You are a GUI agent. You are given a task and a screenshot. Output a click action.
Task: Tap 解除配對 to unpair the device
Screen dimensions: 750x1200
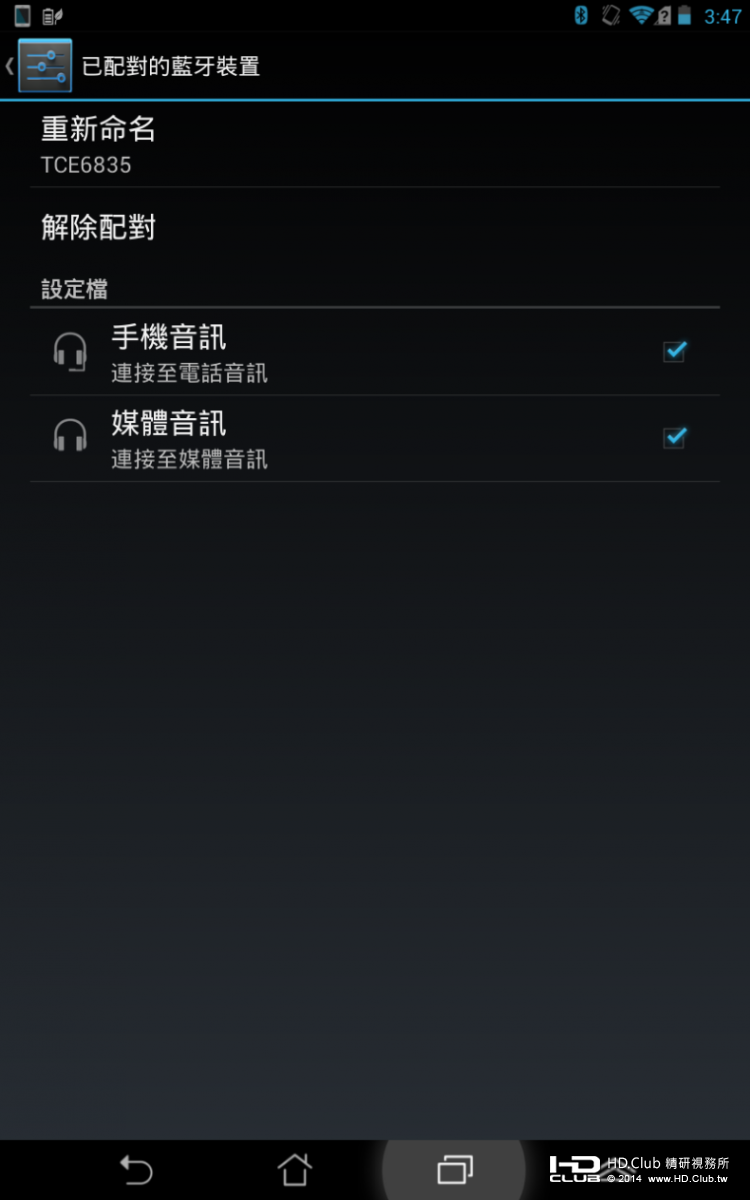(x=375, y=228)
